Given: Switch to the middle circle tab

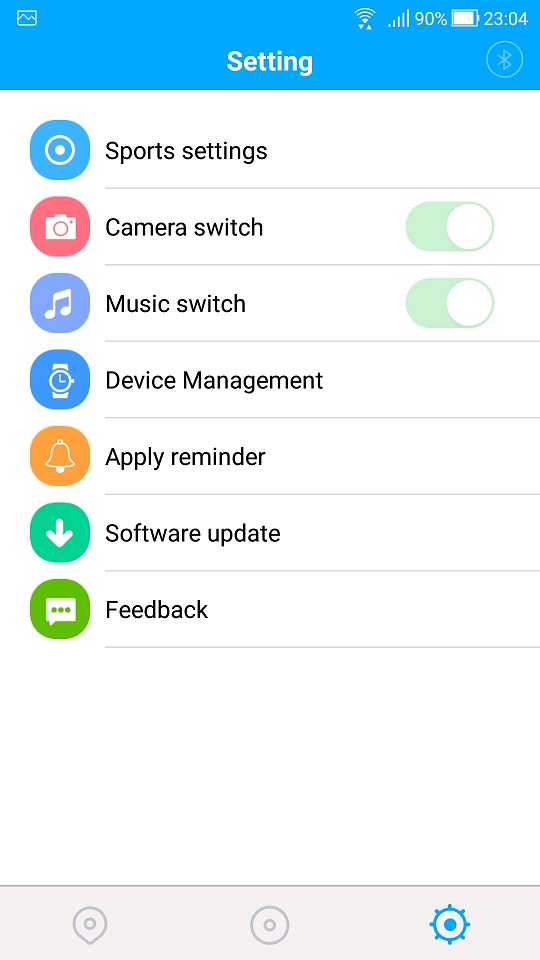Looking at the screenshot, I should [x=269, y=925].
